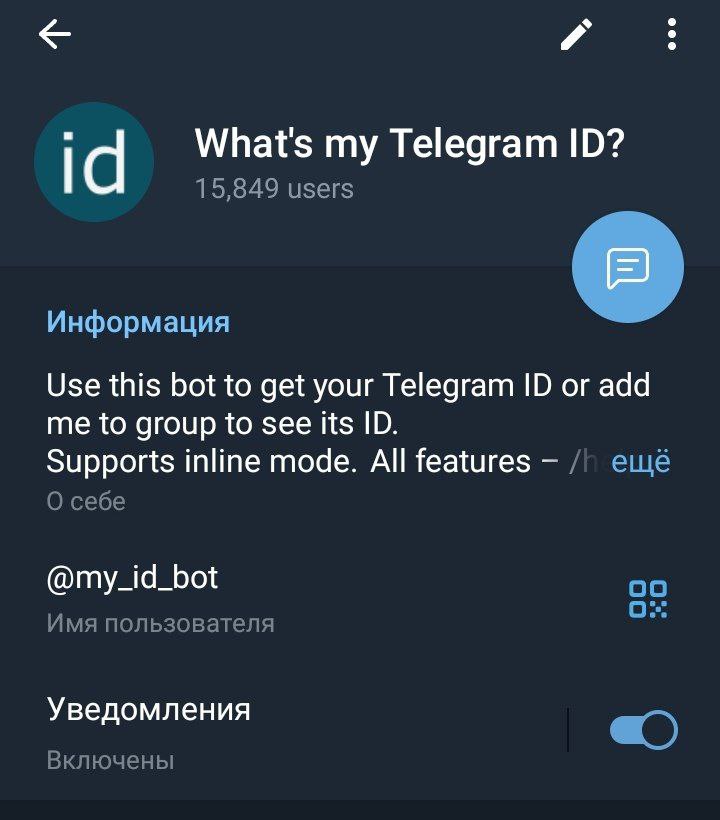Viewport: 720px width, 820px height.
Task: Open the three-dot overflow menu
Action: 671,36
